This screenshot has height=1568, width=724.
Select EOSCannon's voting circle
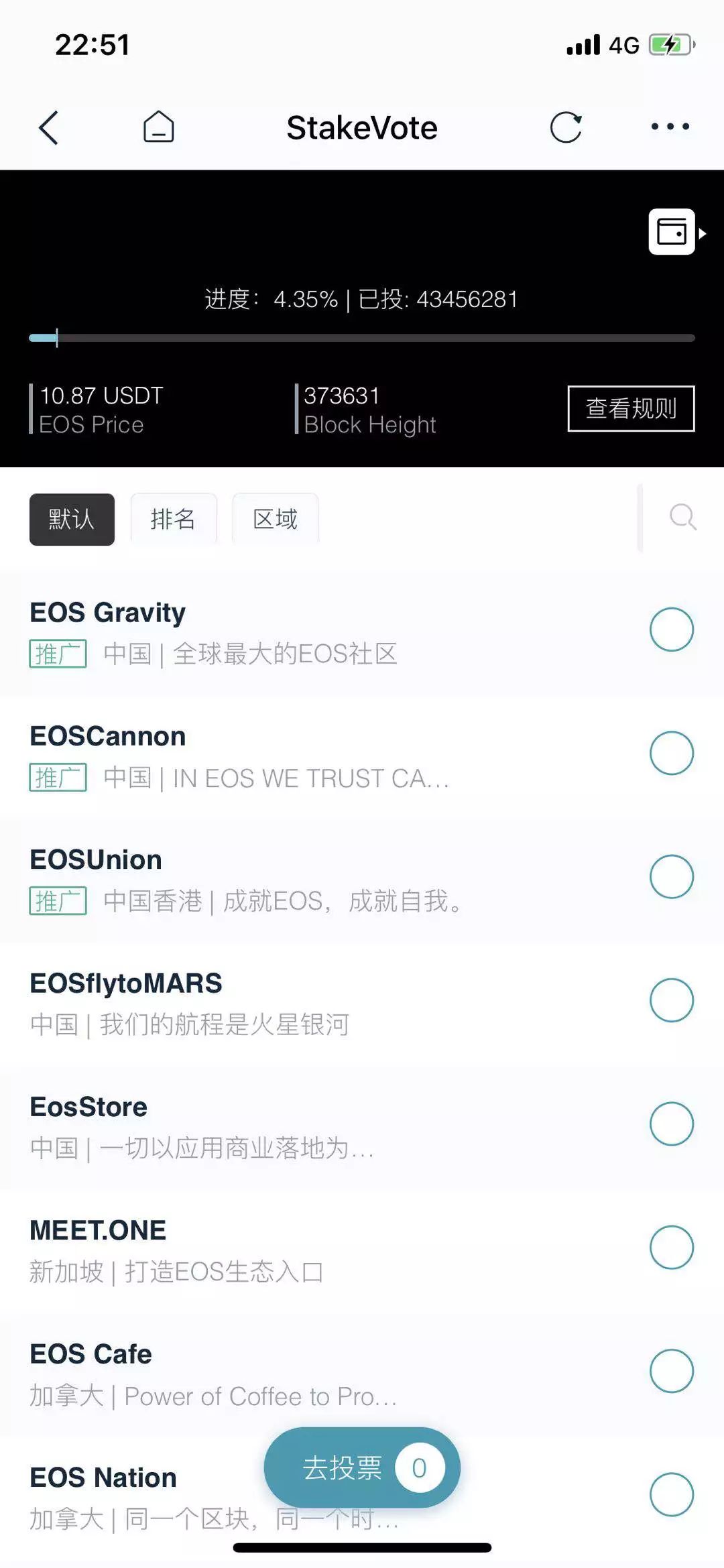[672, 753]
